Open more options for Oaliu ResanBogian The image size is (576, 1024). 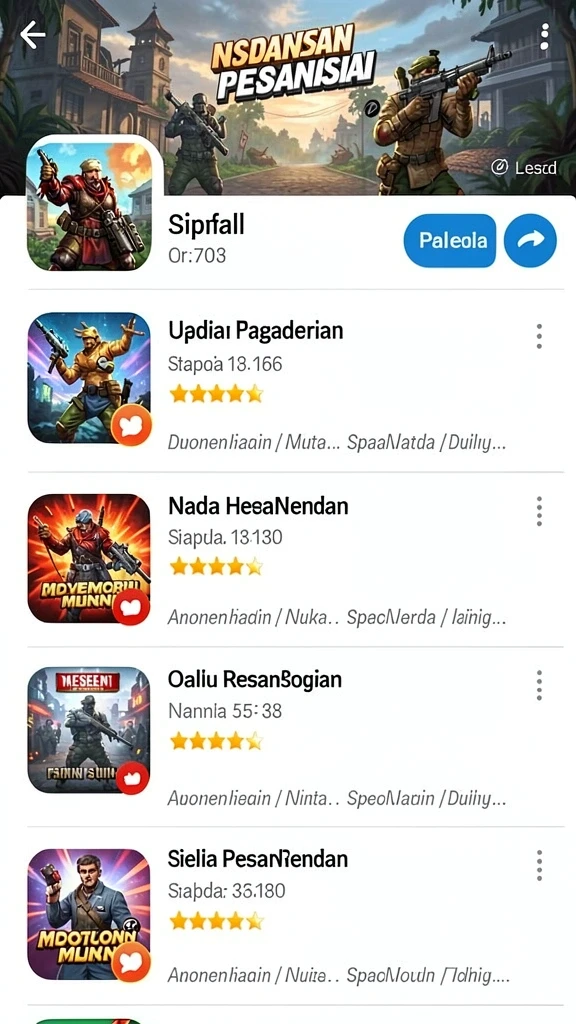coord(539,685)
